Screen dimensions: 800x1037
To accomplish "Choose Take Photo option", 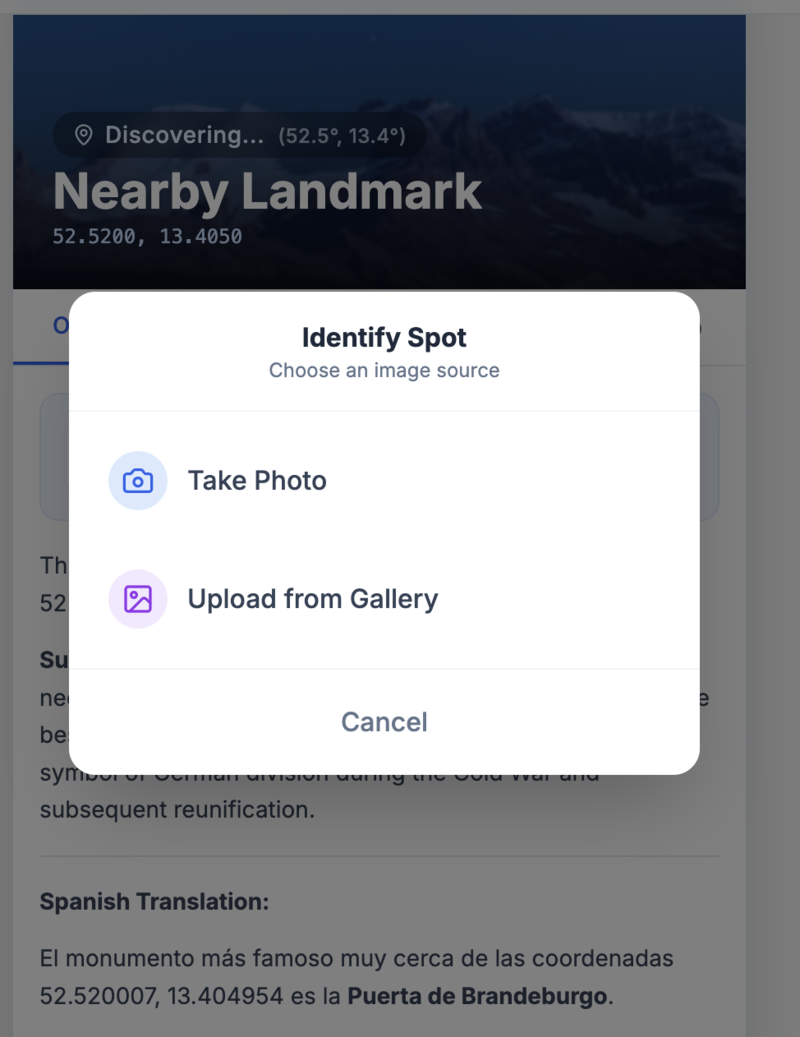I will (257, 481).
